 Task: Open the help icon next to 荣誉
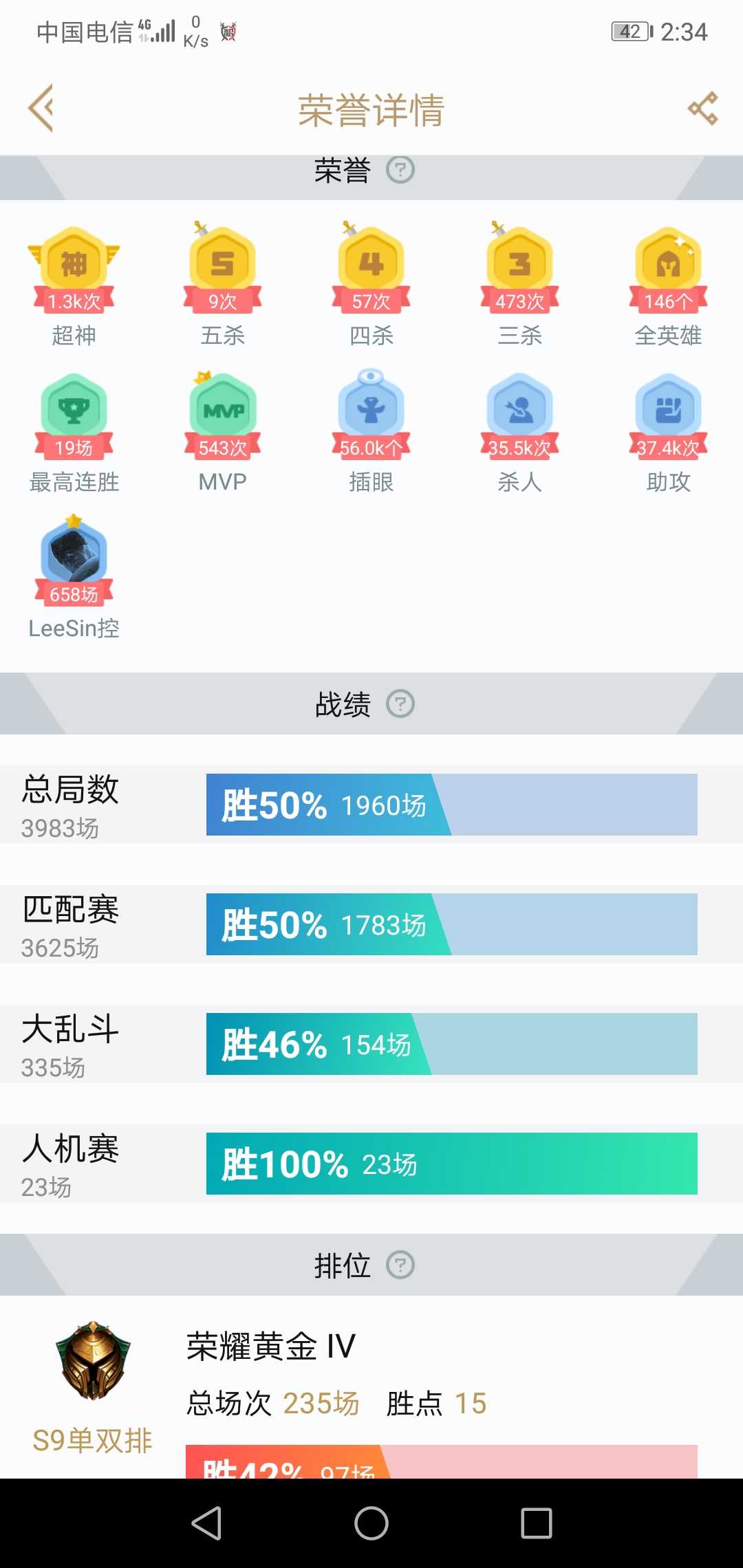coord(400,170)
